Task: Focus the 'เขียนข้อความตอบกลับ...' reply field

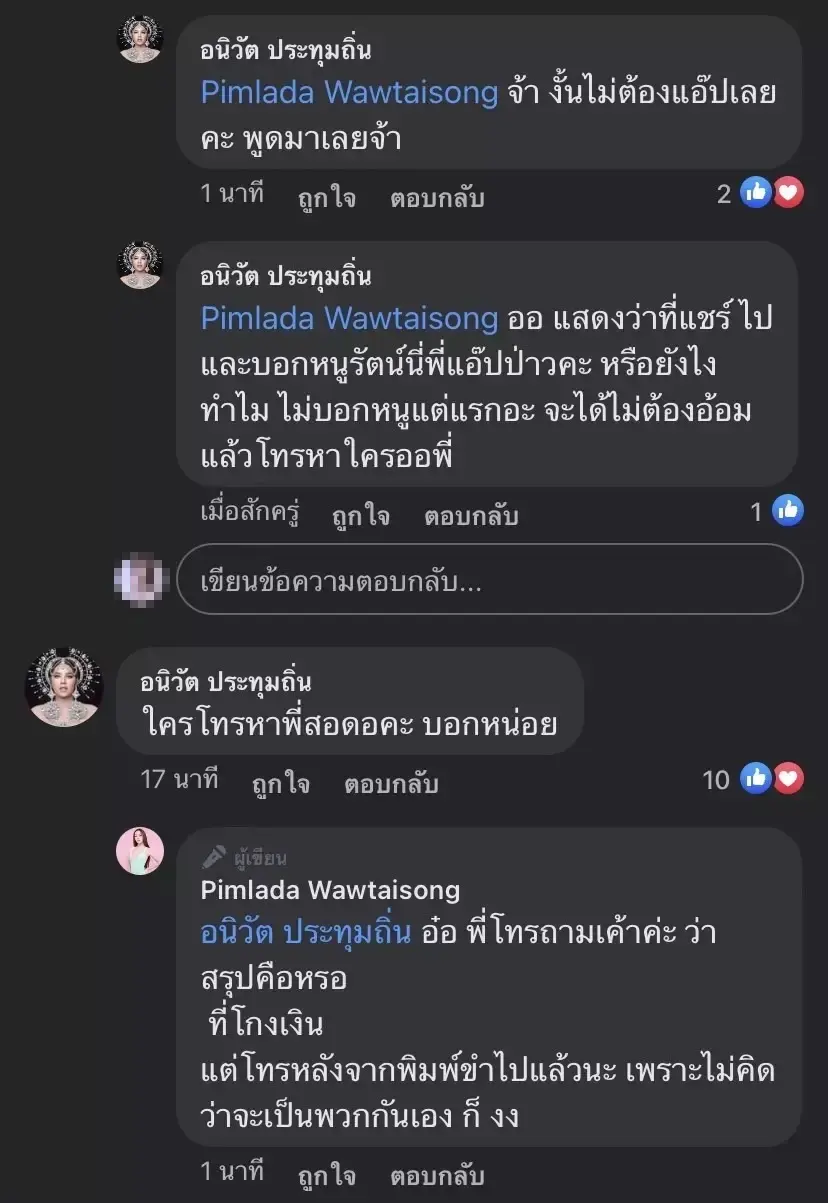Action: click(490, 580)
